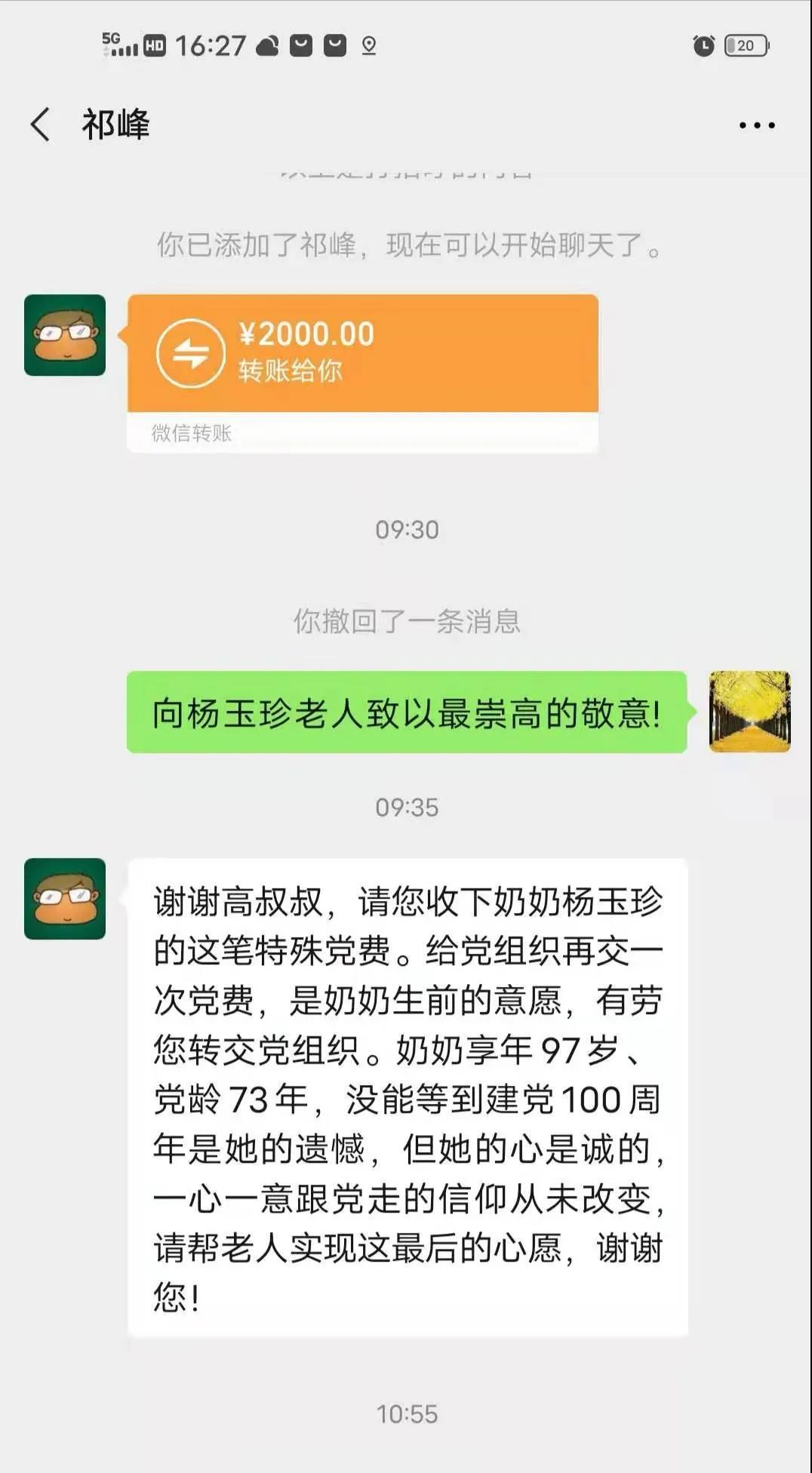The width and height of the screenshot is (812, 1473).
Task: Tap 祁峰's avatar beside the transfer
Action: click(x=65, y=335)
